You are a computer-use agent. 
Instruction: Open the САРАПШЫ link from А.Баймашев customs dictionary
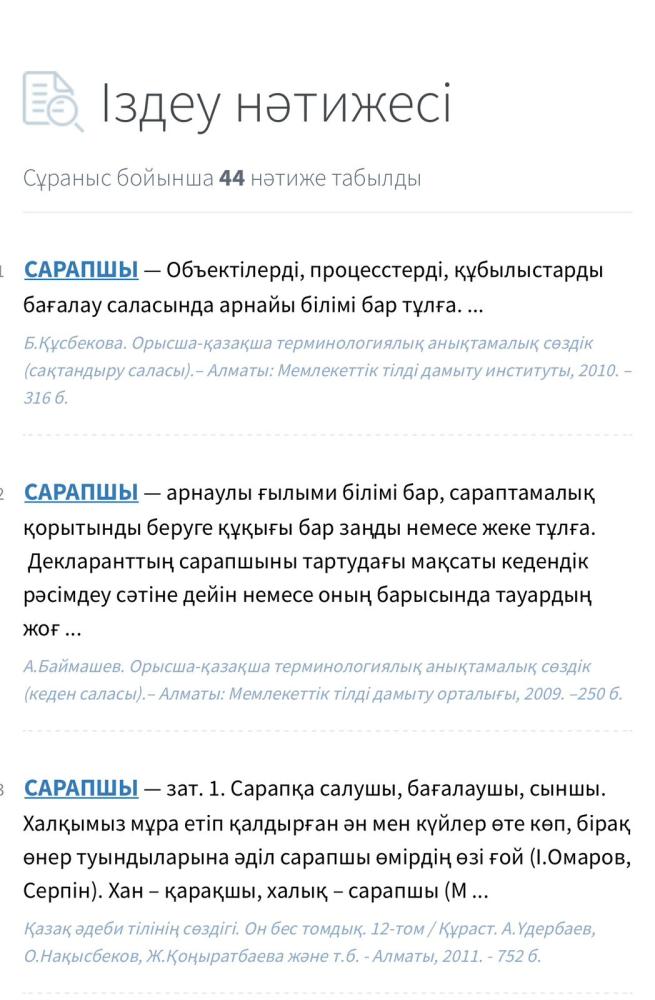point(81,492)
